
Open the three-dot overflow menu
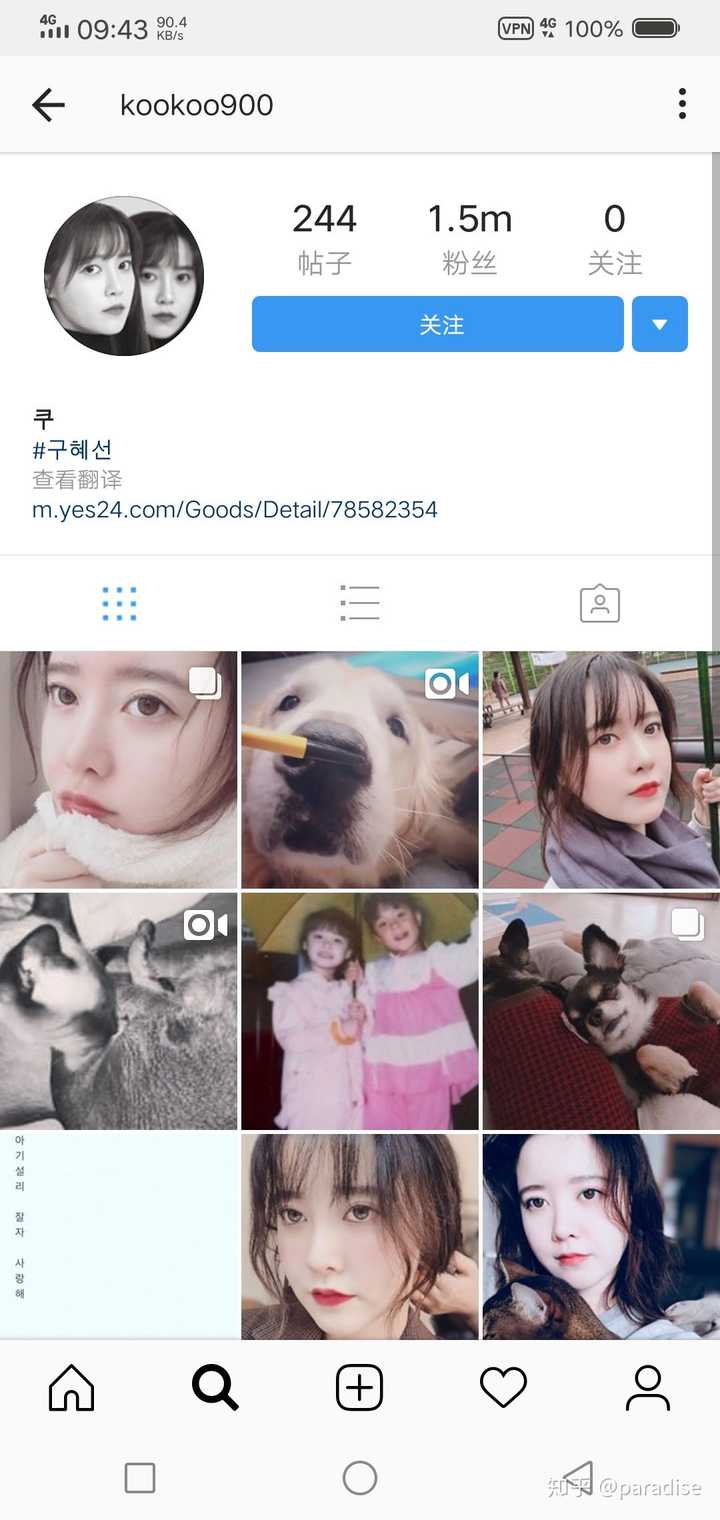682,104
